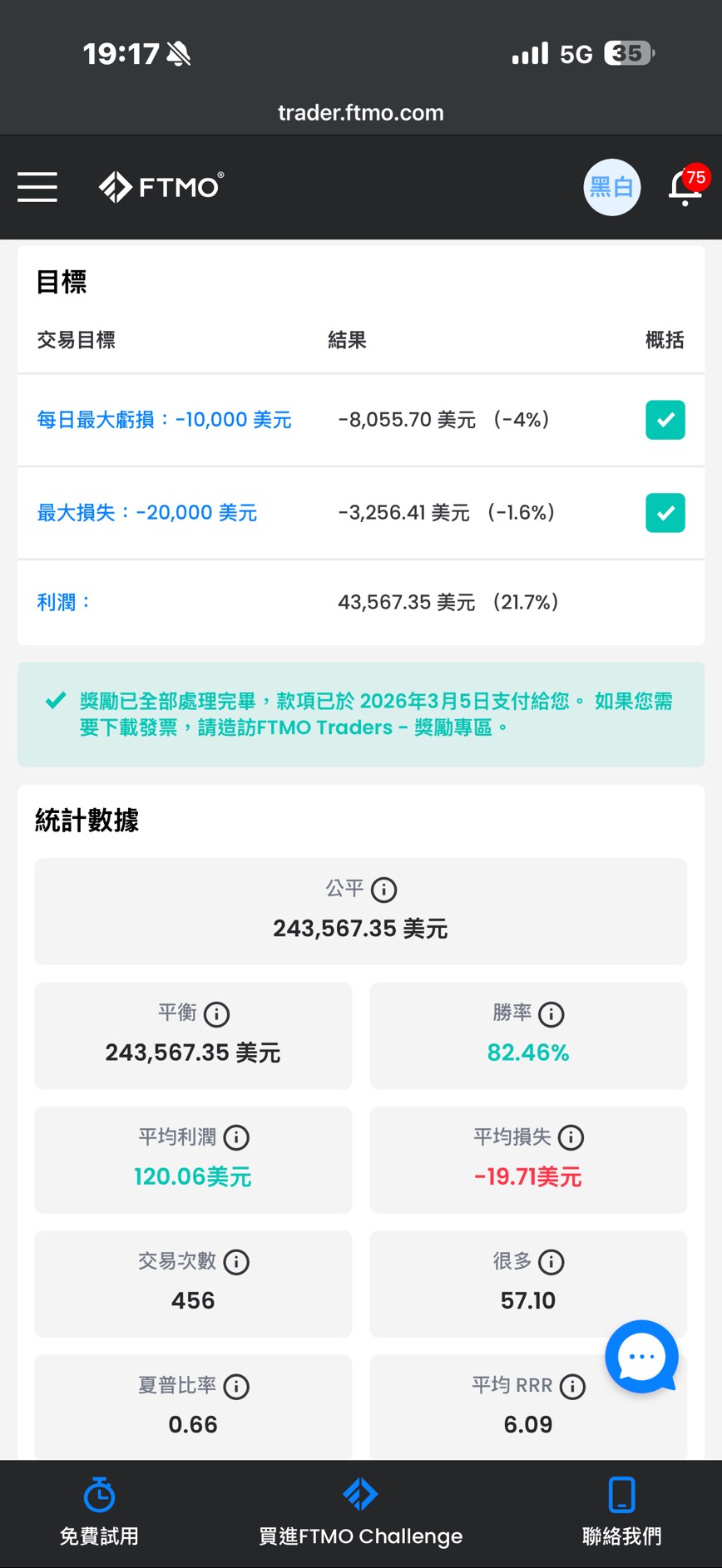Open the hamburger menu

tap(37, 187)
